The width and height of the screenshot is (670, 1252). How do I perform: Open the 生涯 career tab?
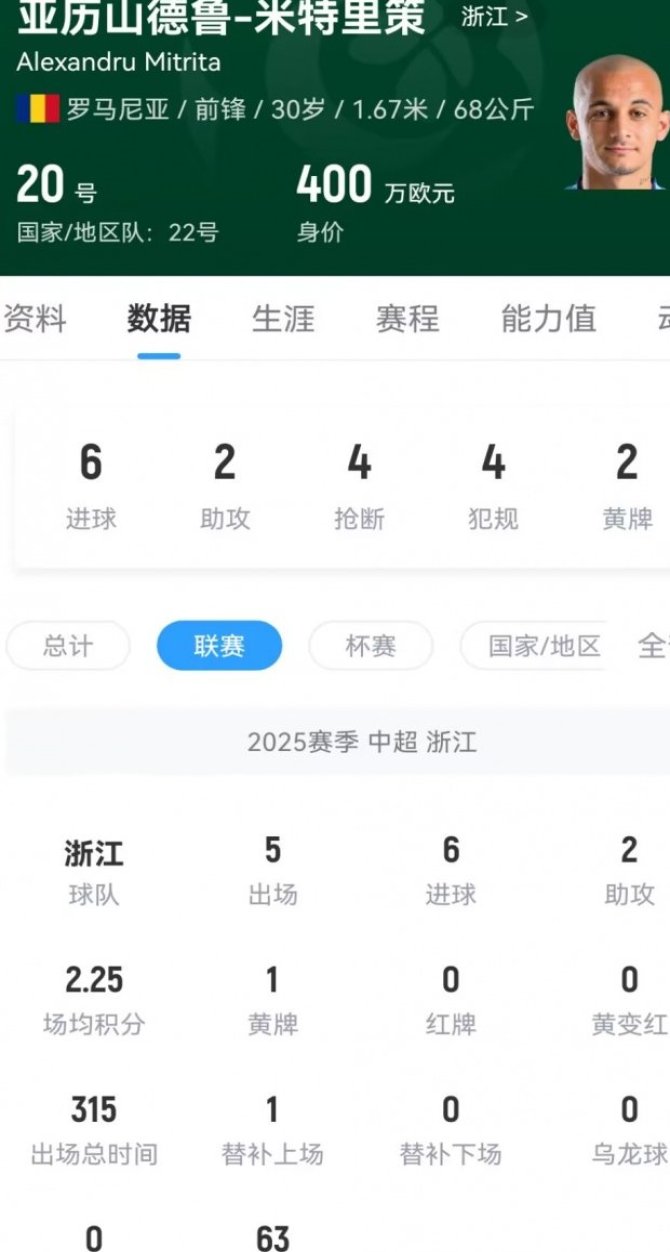(x=283, y=319)
